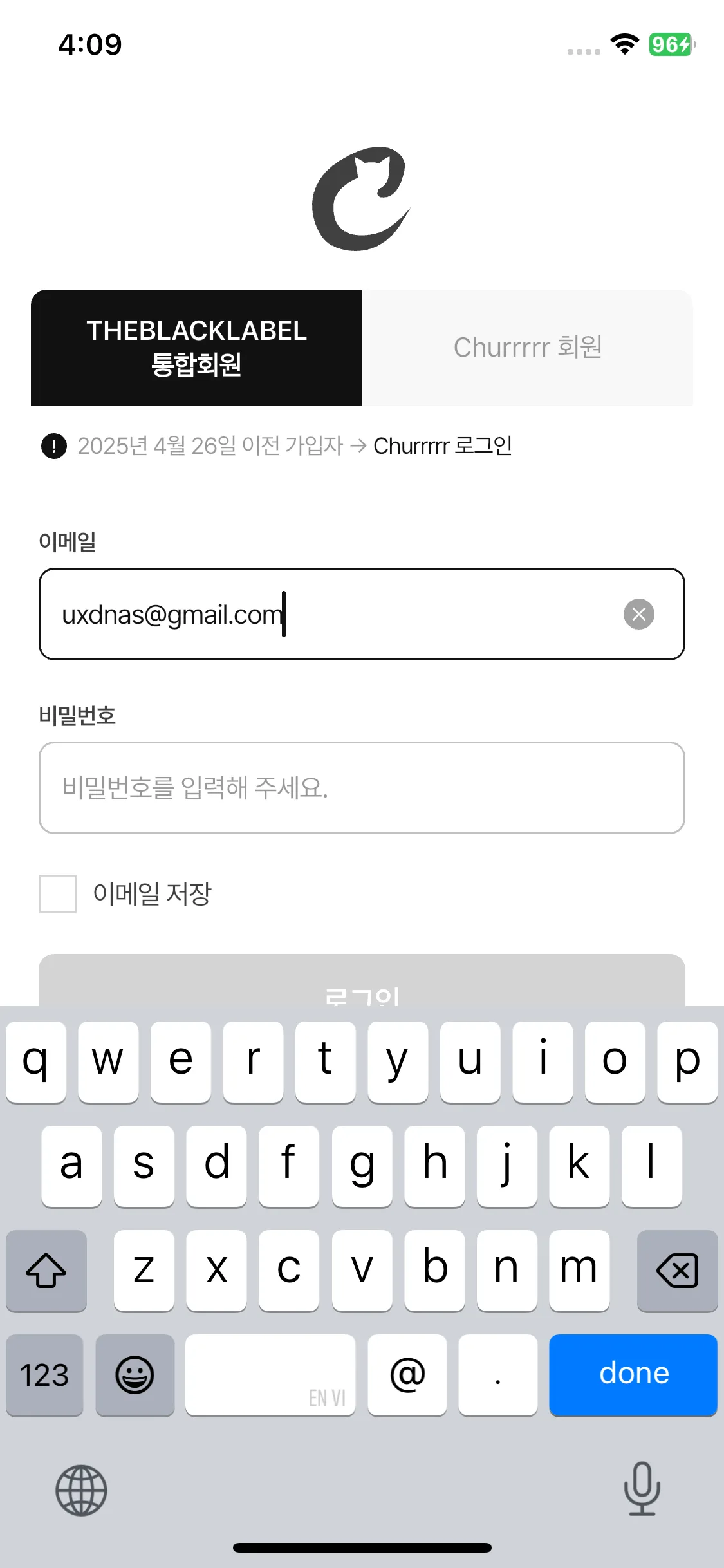The height and width of the screenshot is (1568, 724).
Task: Switch to the Churrrrr 회원 tab
Action: click(x=528, y=347)
